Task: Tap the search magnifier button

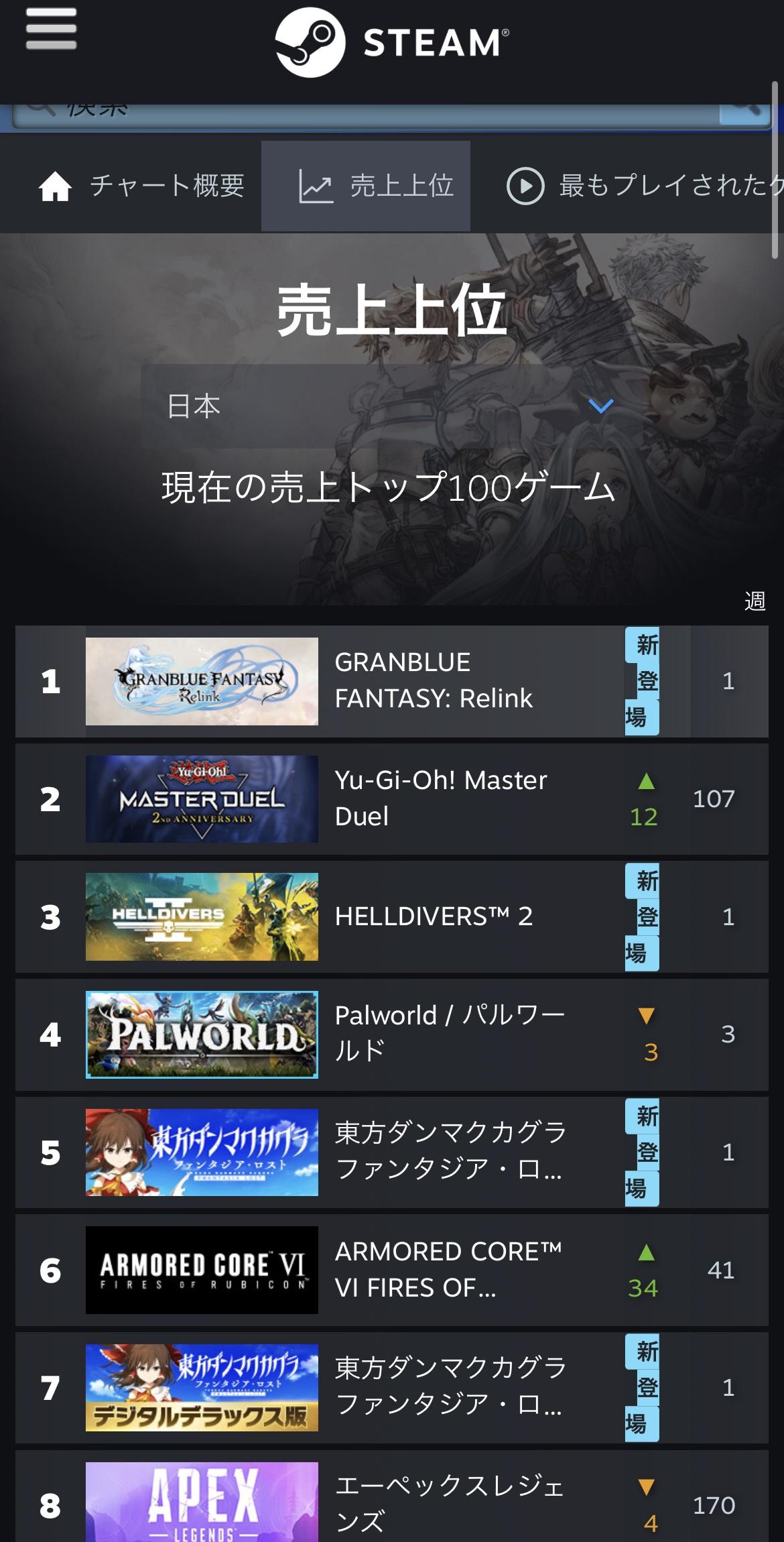Action: click(x=744, y=113)
